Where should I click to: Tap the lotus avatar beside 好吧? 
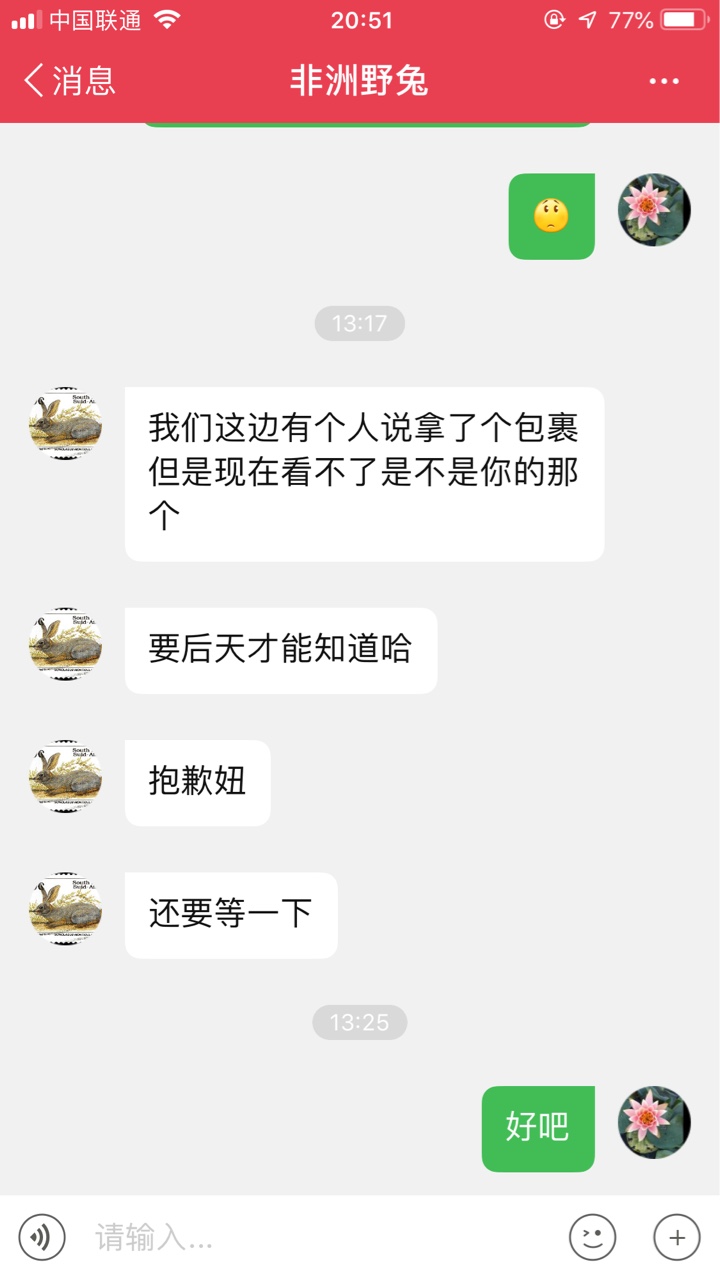tap(655, 1123)
